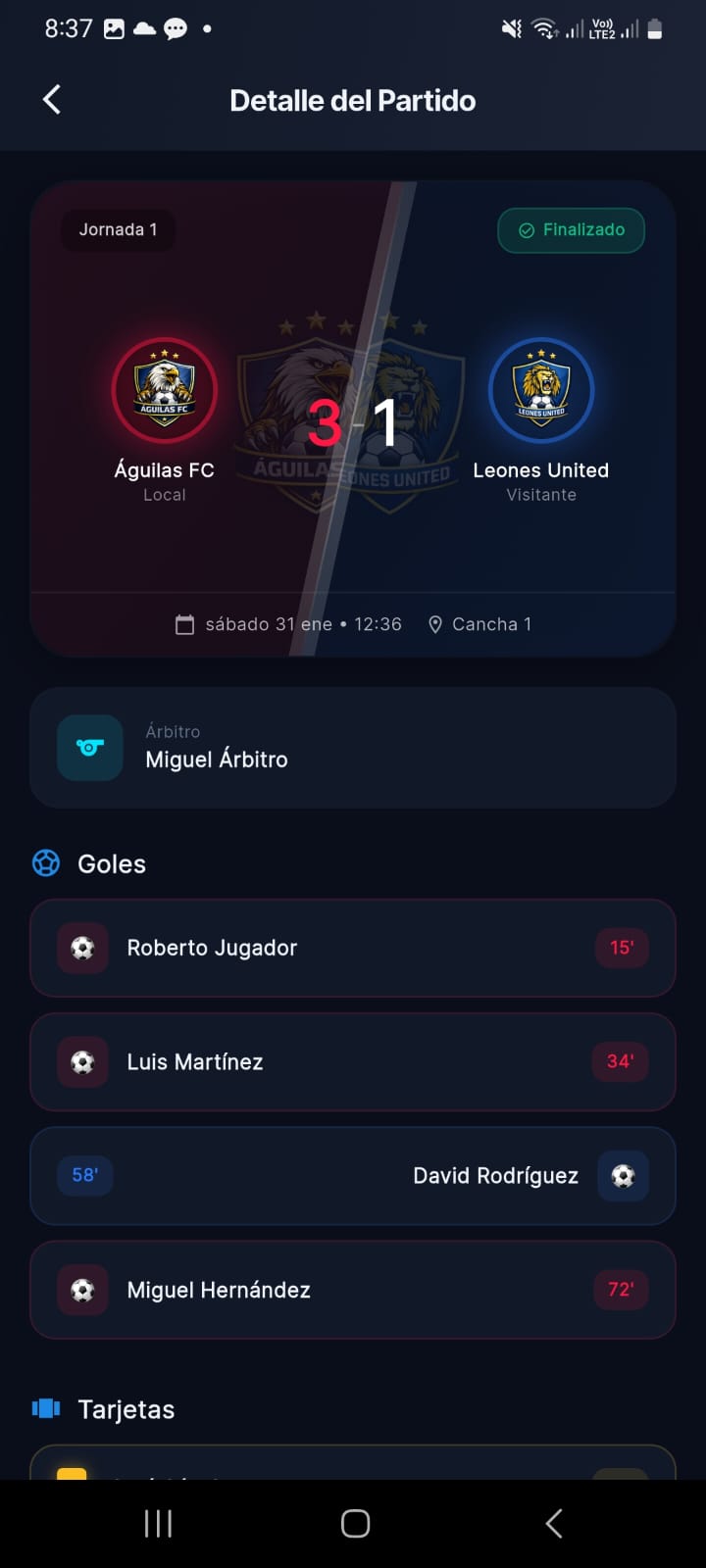Click the soccer ball beside Roberto Jugador's goal

tap(81, 948)
